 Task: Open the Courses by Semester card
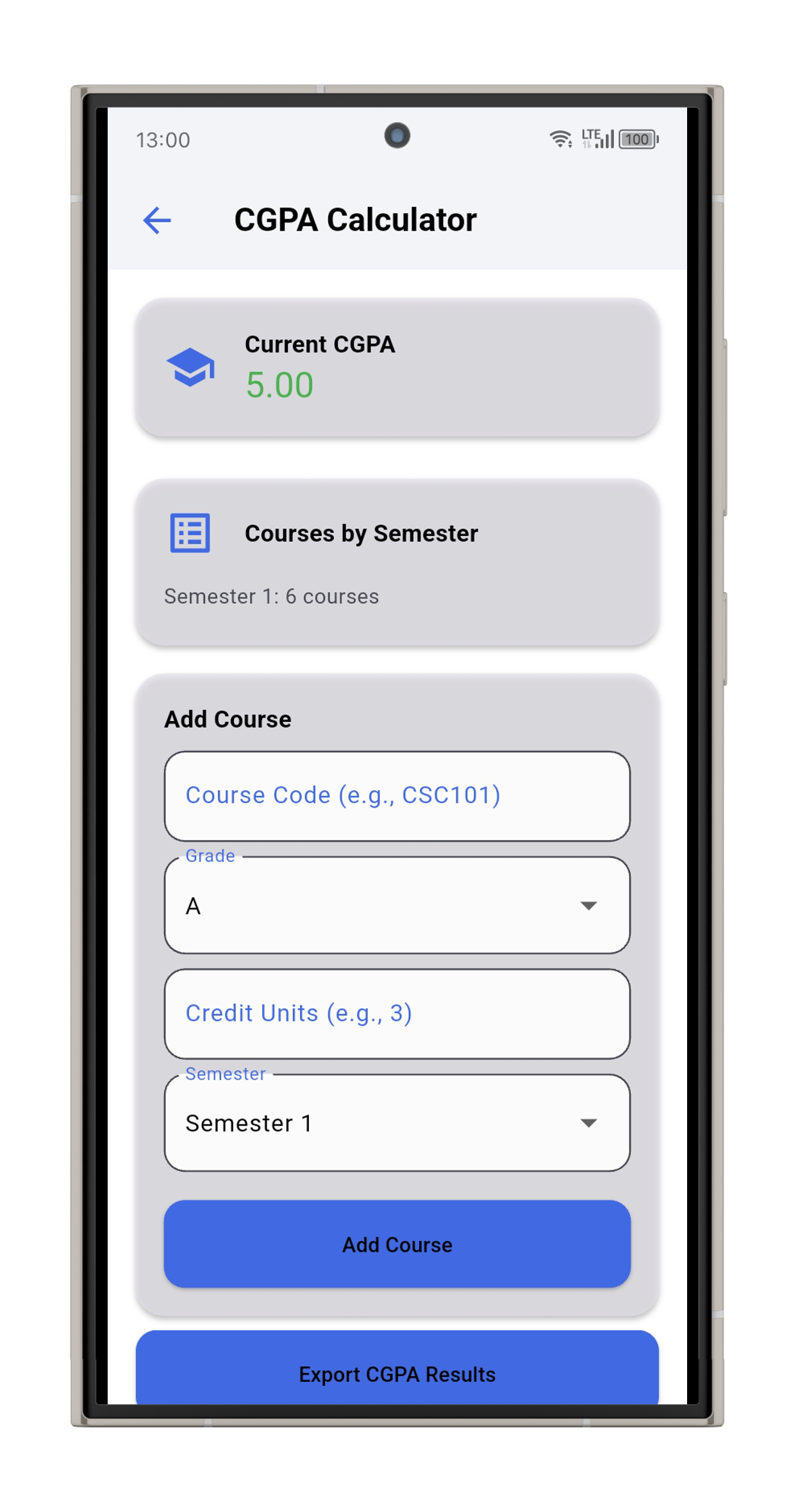(x=397, y=561)
